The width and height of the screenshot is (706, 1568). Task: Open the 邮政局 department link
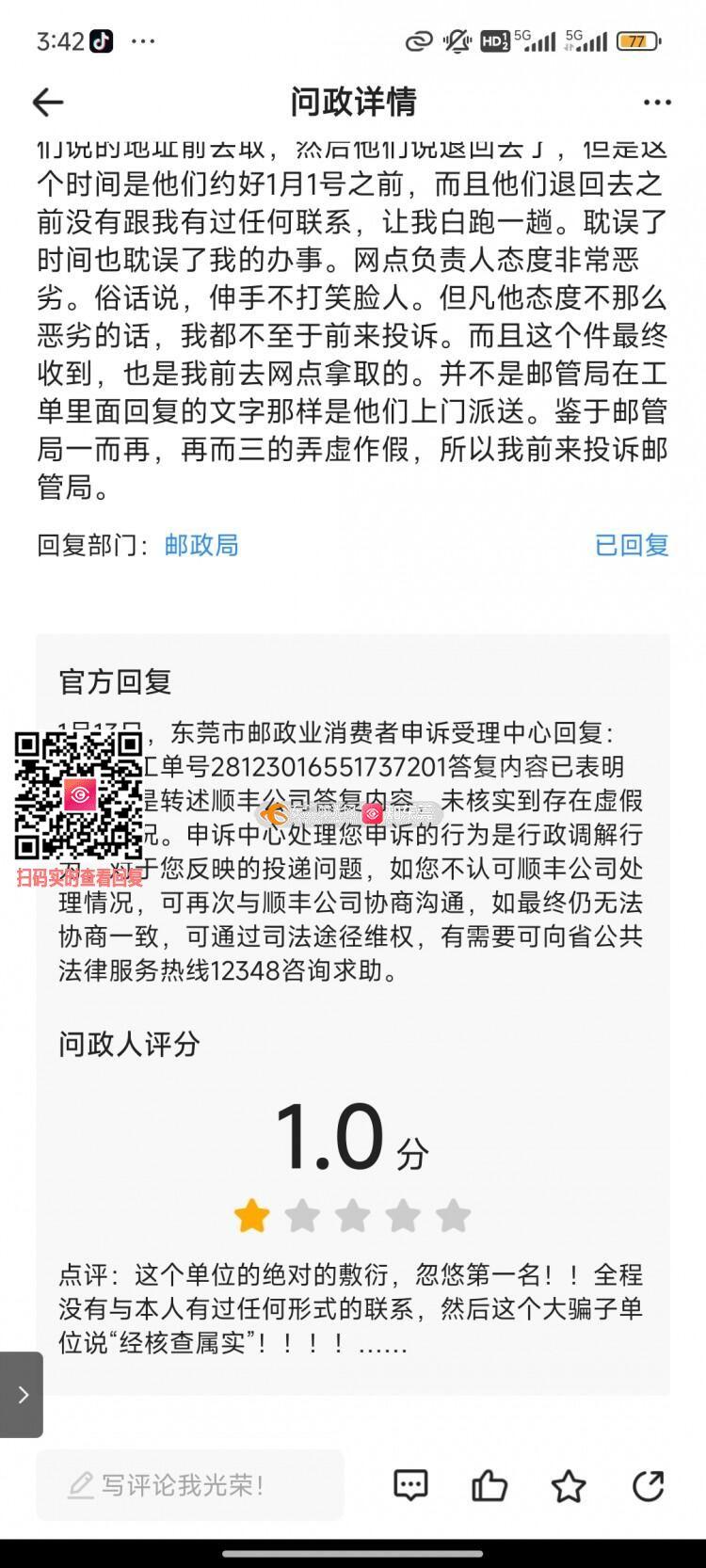coord(201,545)
